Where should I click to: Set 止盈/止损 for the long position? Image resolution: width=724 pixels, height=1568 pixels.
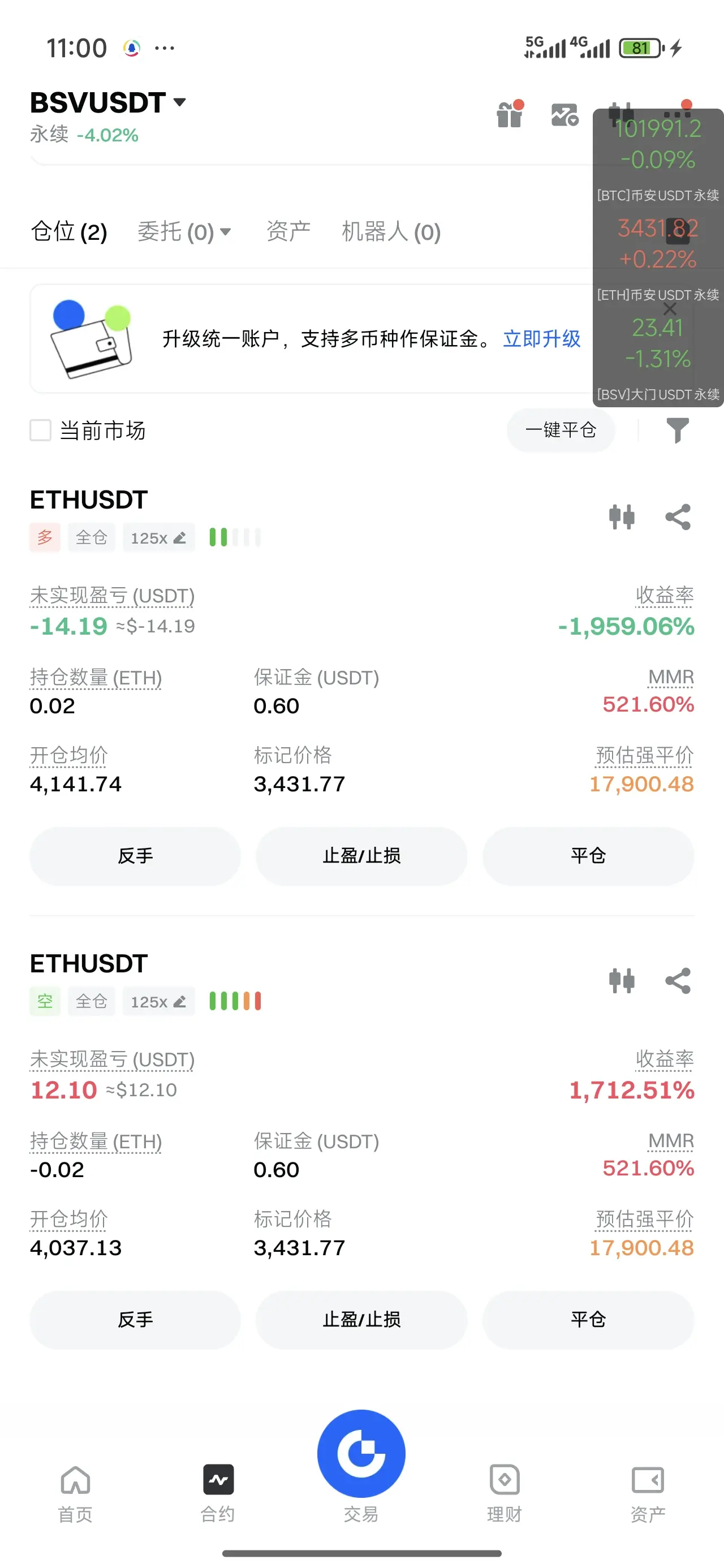coord(361,856)
